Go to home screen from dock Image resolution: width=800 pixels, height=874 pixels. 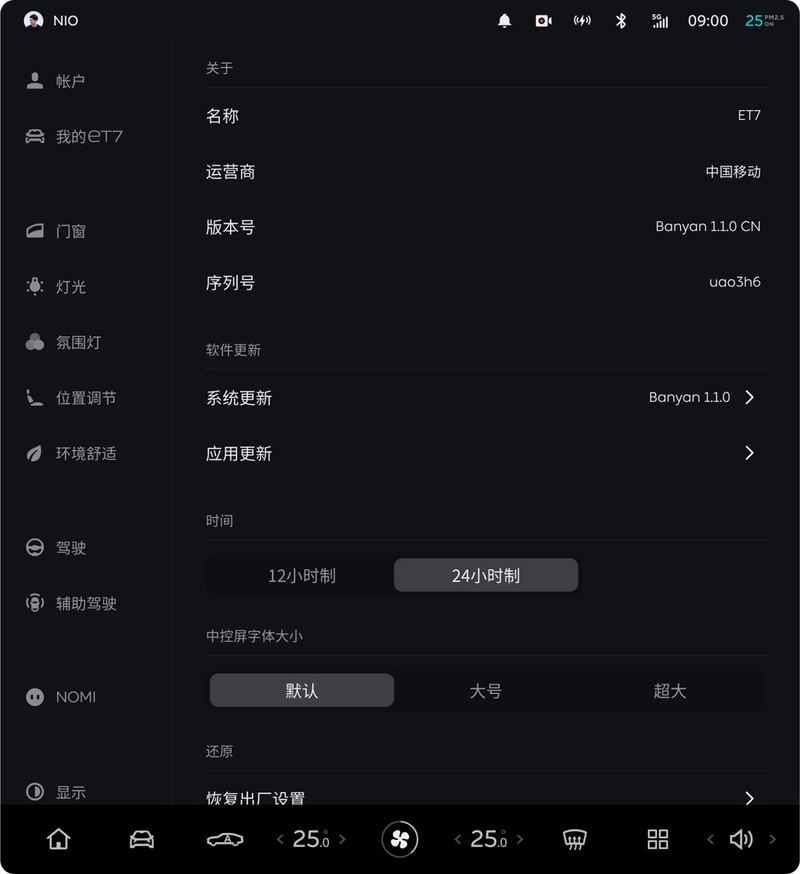tap(59, 839)
